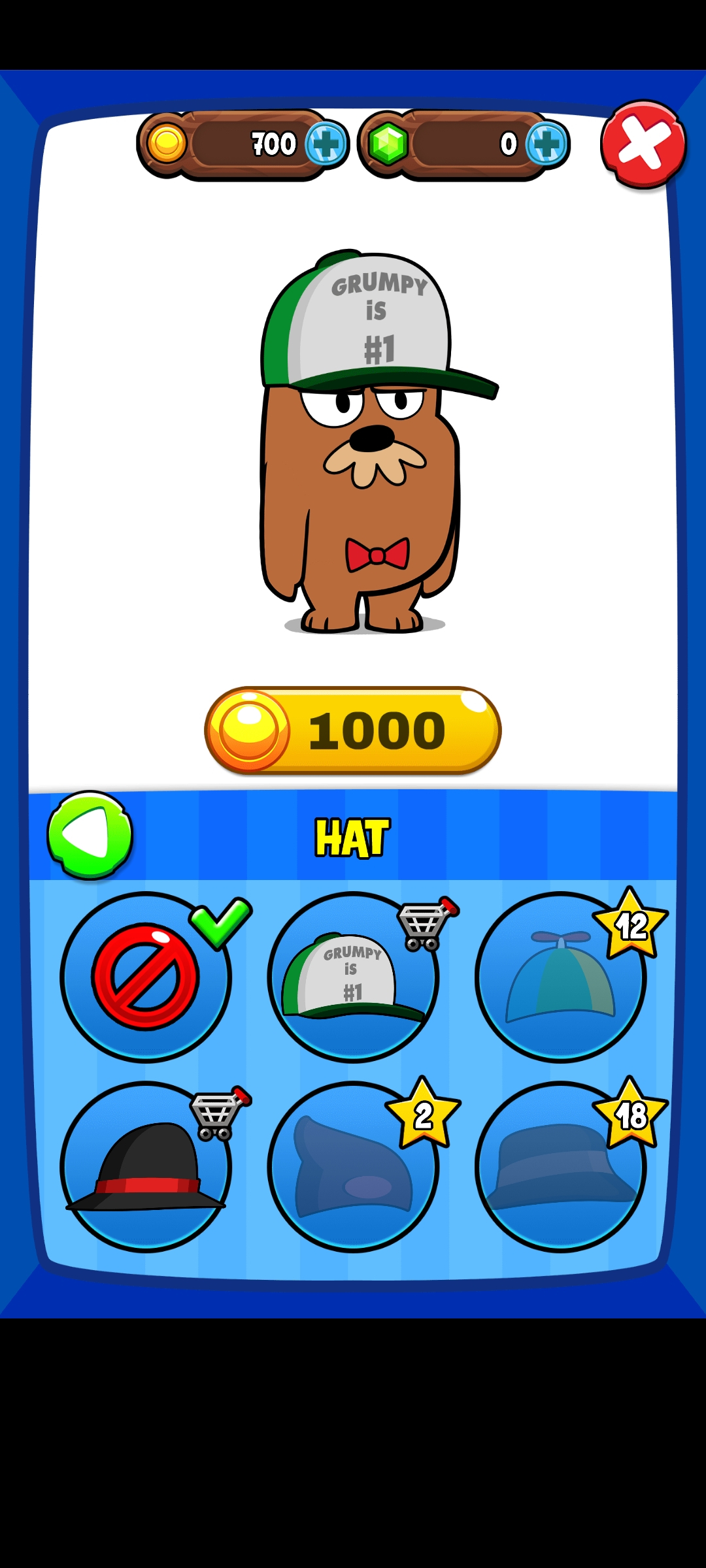
Task: Select the black hat with red band
Action: point(146,1167)
